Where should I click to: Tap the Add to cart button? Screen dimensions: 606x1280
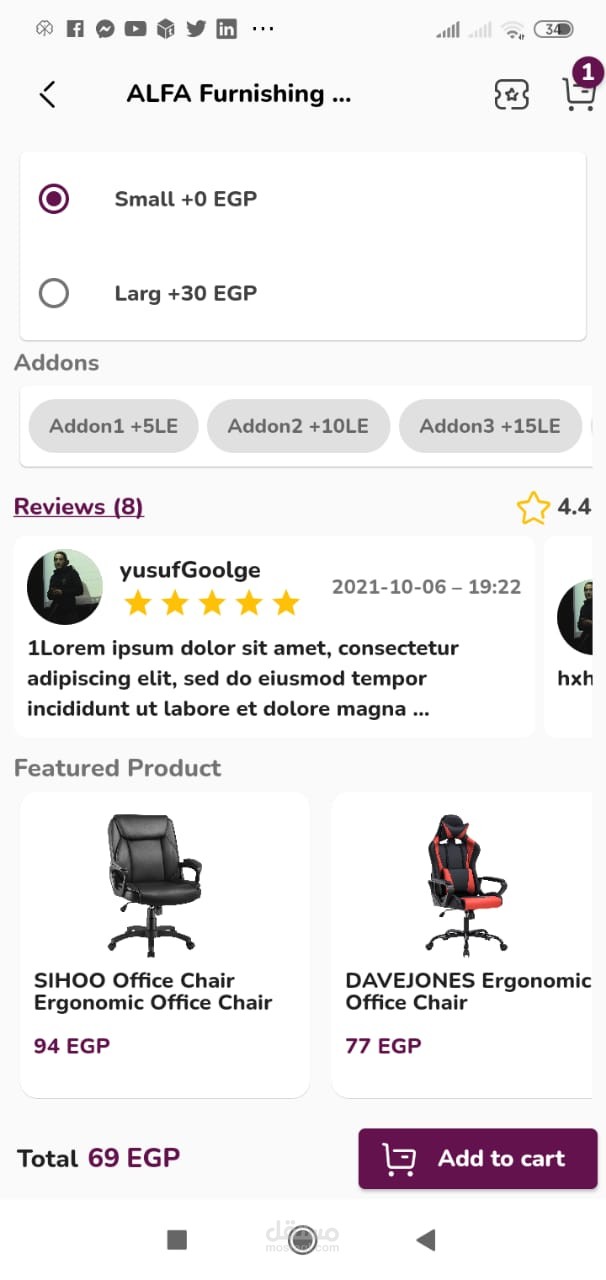(477, 1159)
